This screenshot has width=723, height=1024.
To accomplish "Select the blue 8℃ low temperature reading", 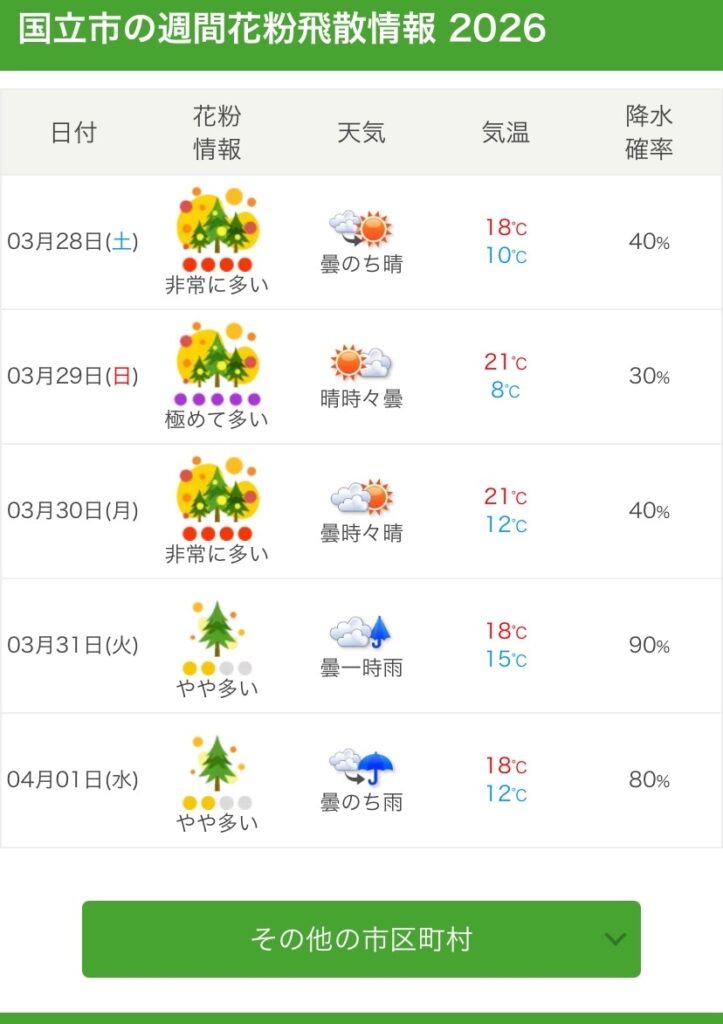I will click(505, 388).
